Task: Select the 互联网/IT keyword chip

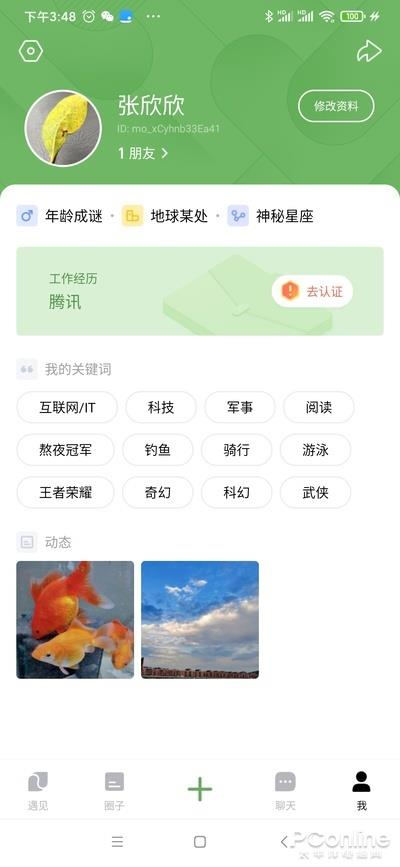Action: 67,408
